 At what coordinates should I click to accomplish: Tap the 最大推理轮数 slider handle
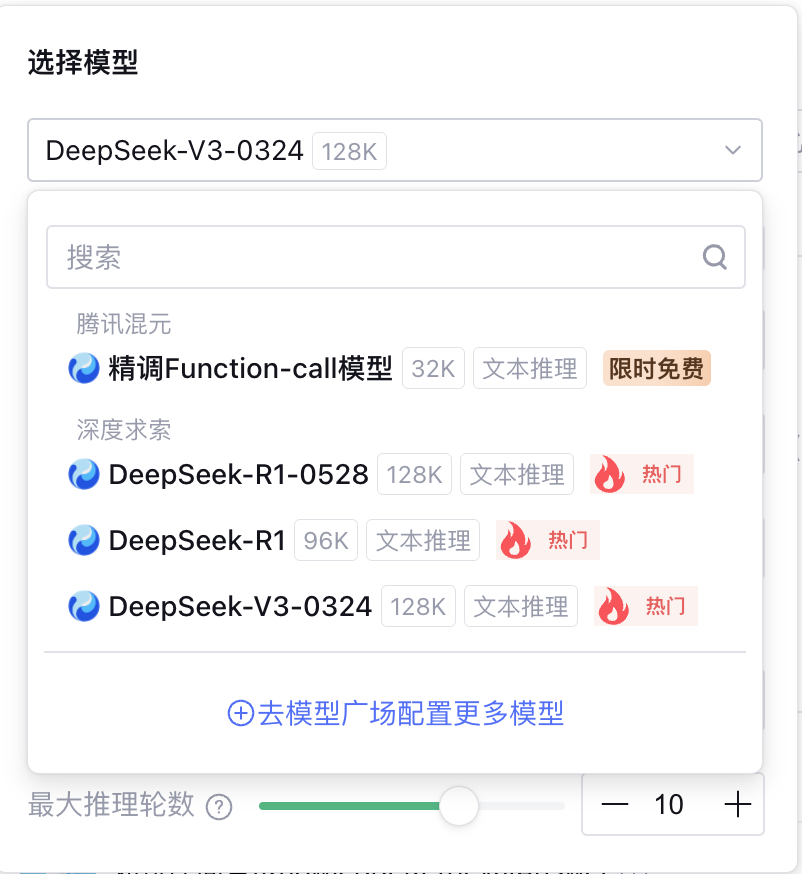click(x=459, y=805)
